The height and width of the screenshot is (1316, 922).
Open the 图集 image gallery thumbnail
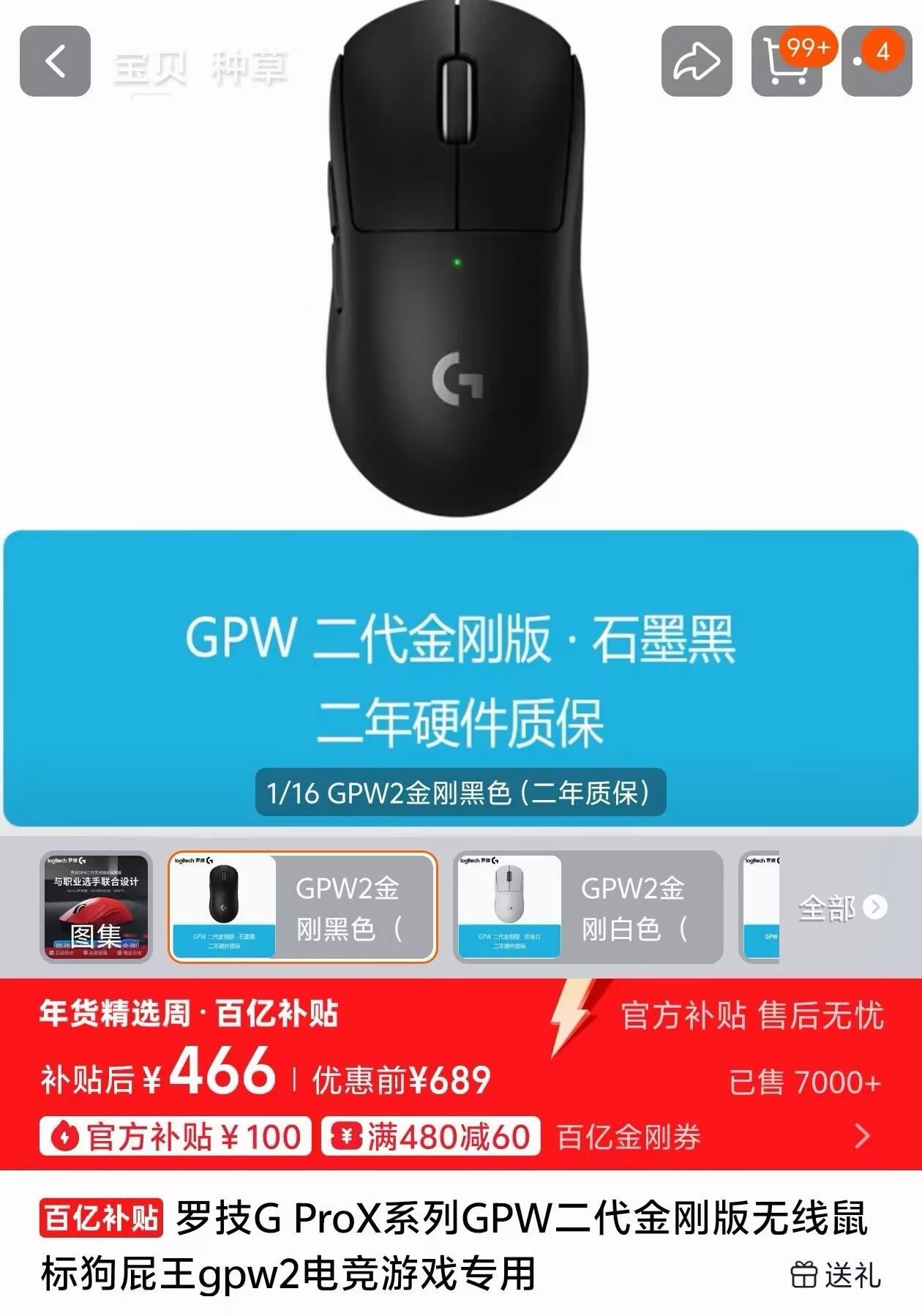click(96, 907)
